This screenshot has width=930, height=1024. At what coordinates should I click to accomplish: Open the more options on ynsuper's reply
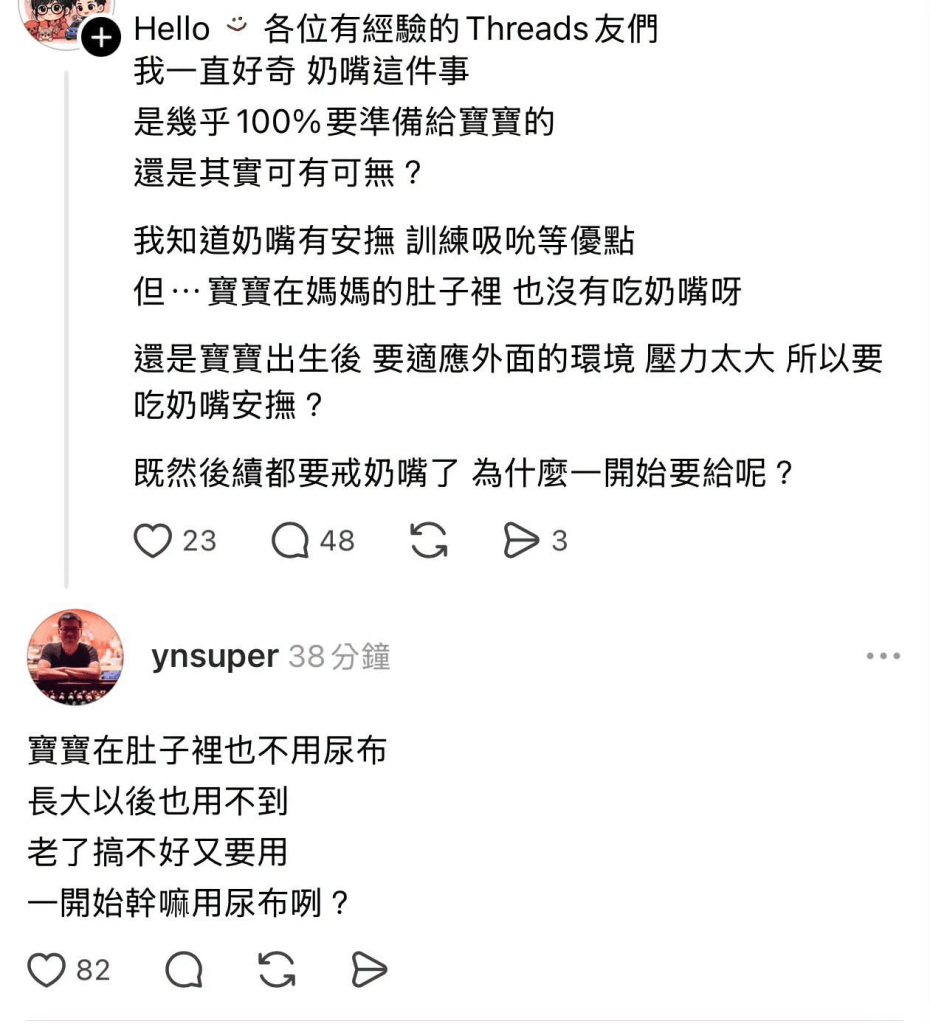pyautogui.click(x=883, y=656)
